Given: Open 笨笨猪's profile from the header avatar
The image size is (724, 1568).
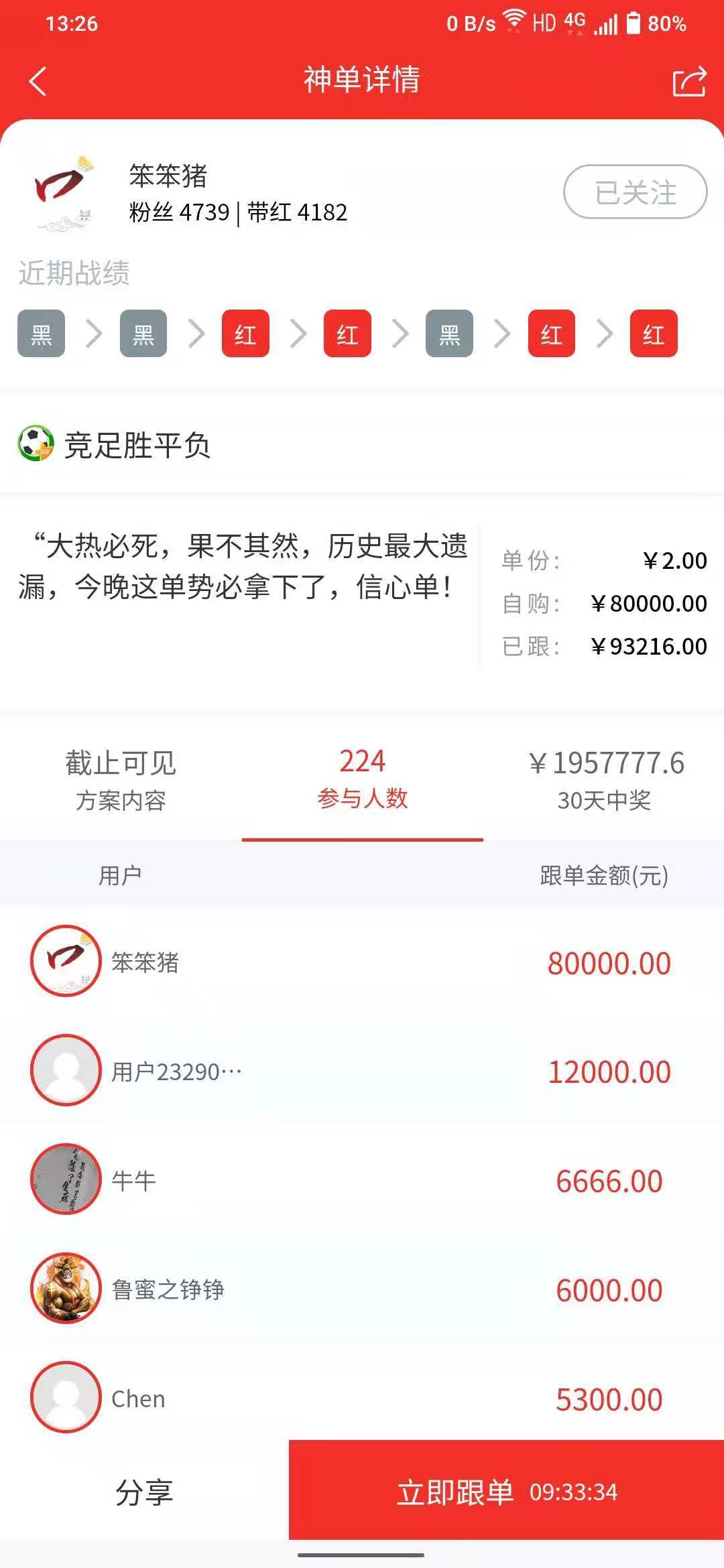Looking at the screenshot, I should click(64, 192).
